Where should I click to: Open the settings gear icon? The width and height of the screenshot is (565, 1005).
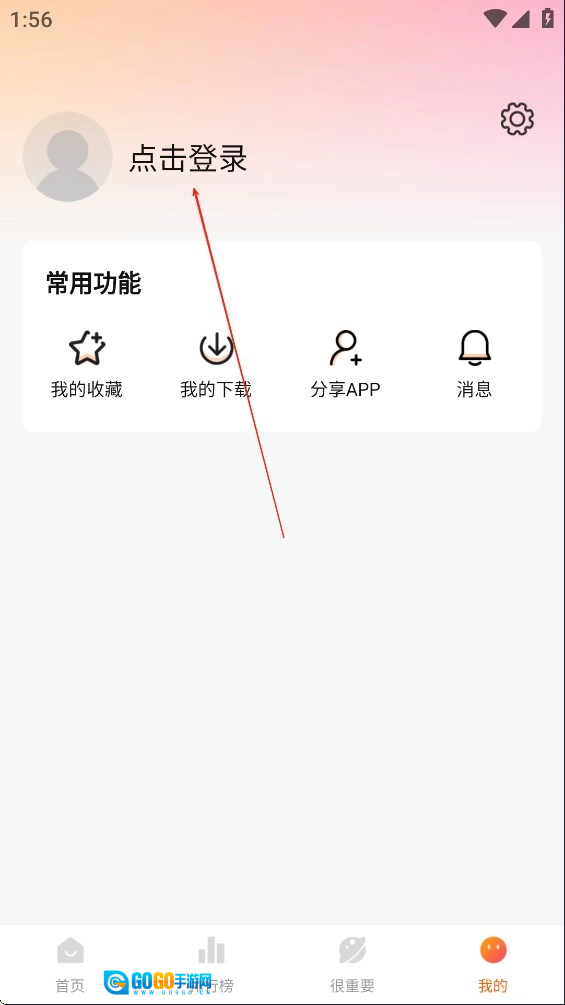517,119
